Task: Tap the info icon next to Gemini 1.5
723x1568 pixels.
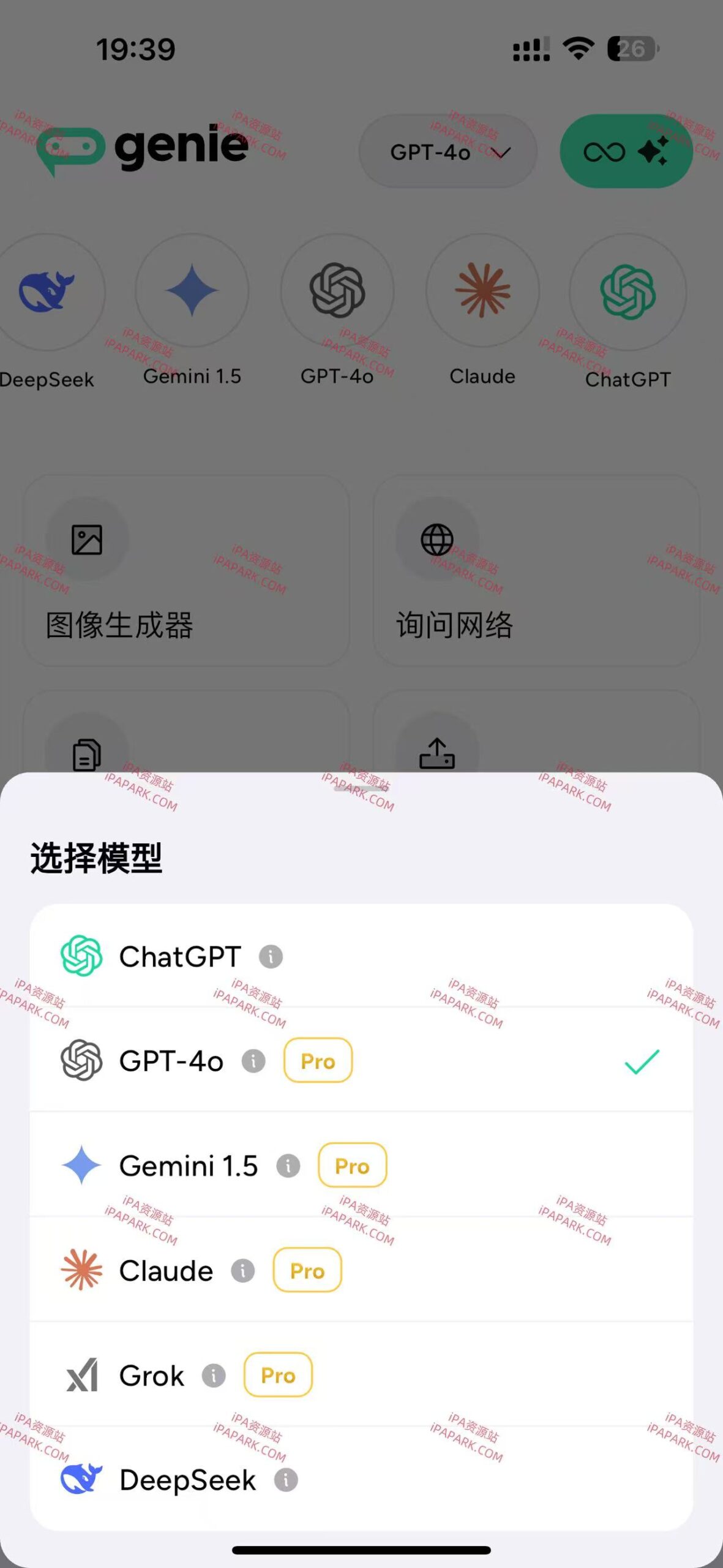Action: click(287, 1166)
